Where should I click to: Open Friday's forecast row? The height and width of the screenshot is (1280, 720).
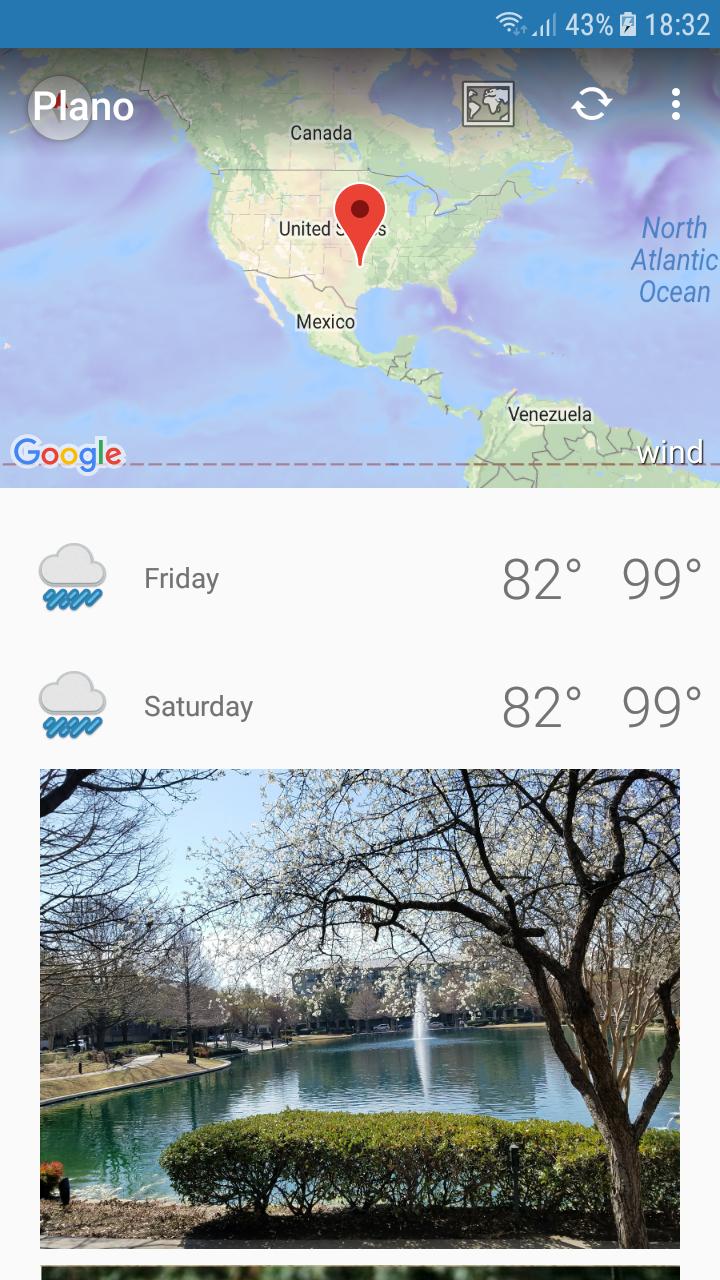click(x=360, y=577)
